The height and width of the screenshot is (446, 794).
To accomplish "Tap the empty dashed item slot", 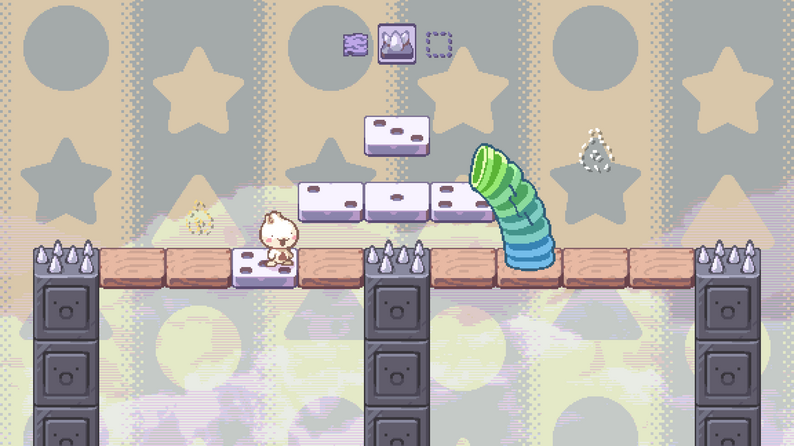I will pyautogui.click(x=438, y=45).
